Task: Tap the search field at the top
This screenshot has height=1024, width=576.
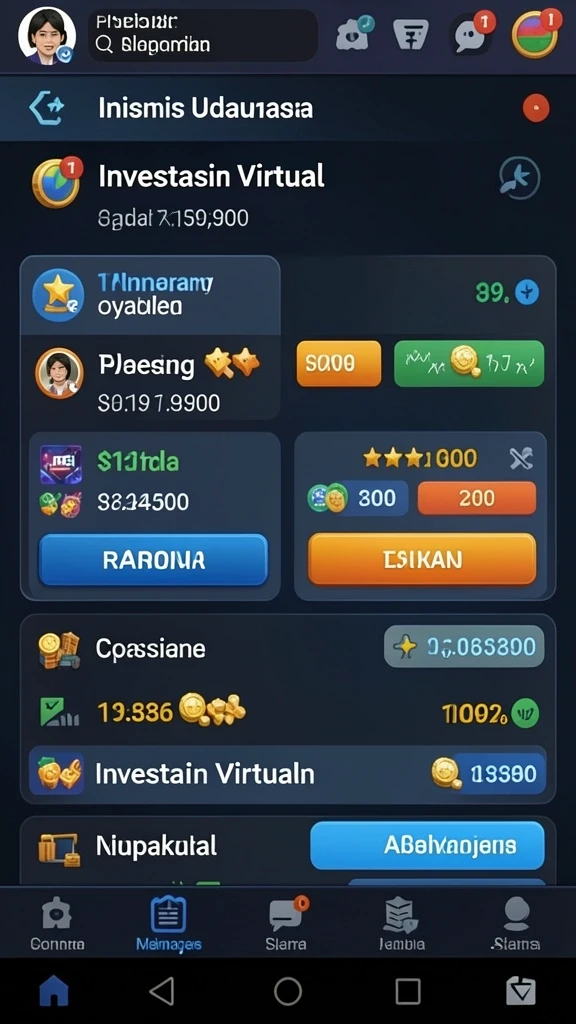Action: coord(203,35)
